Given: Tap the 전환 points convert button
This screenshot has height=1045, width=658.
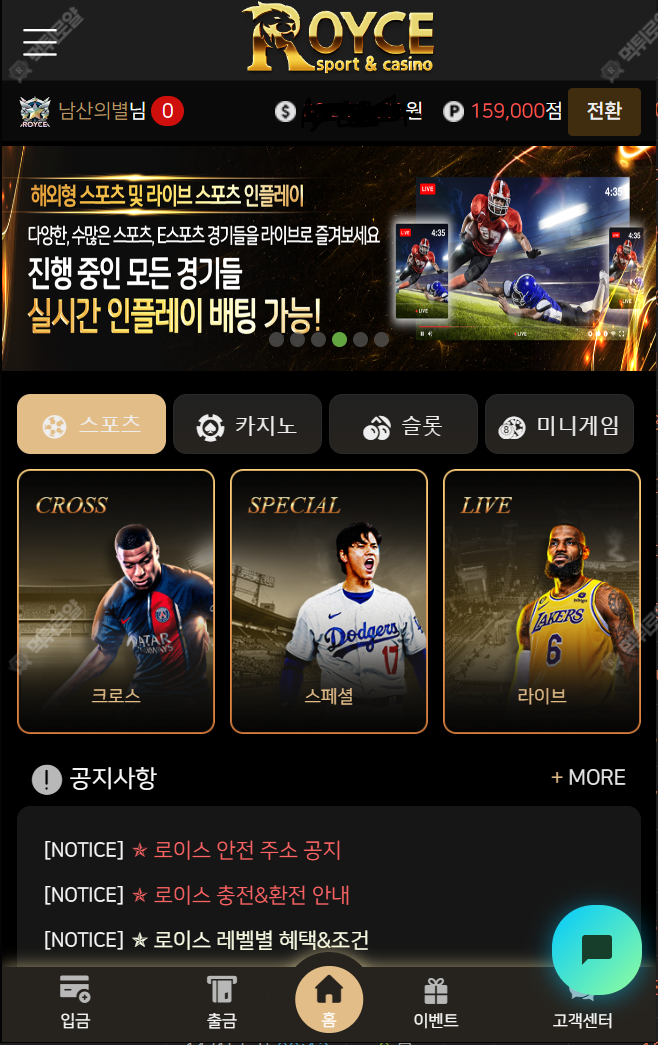Looking at the screenshot, I should coord(604,111).
